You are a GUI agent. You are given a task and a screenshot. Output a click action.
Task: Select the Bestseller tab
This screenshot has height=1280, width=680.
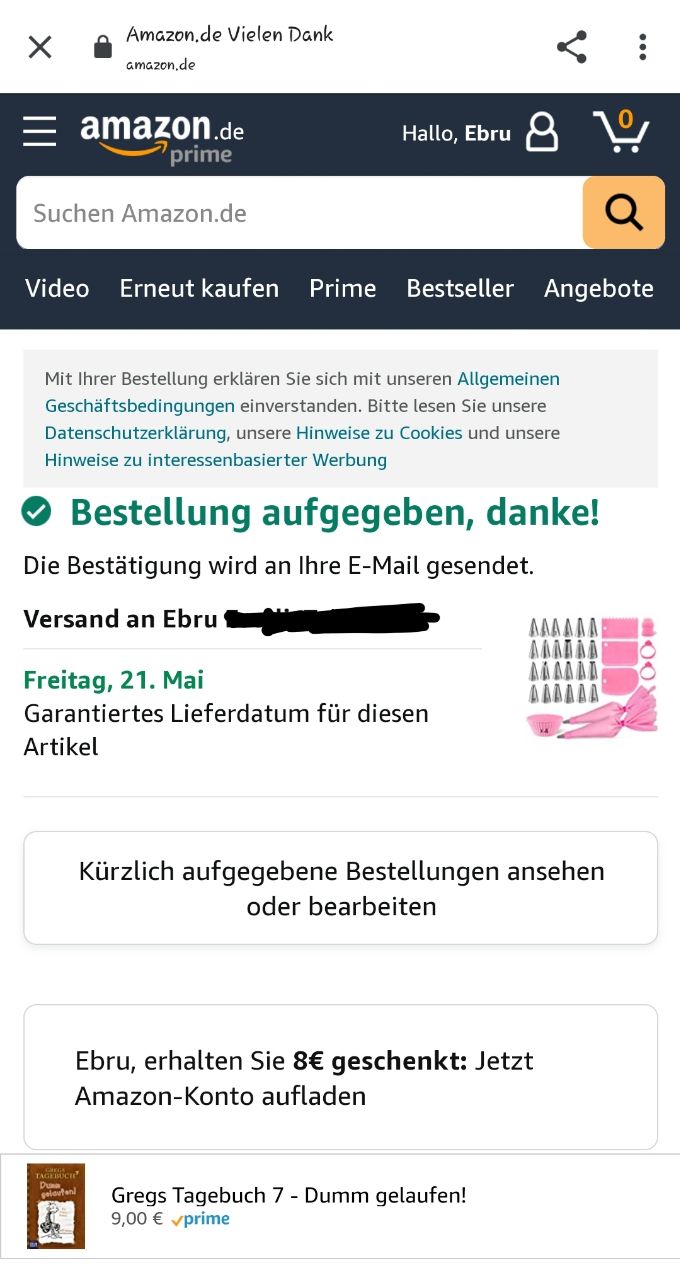pyautogui.click(x=460, y=289)
